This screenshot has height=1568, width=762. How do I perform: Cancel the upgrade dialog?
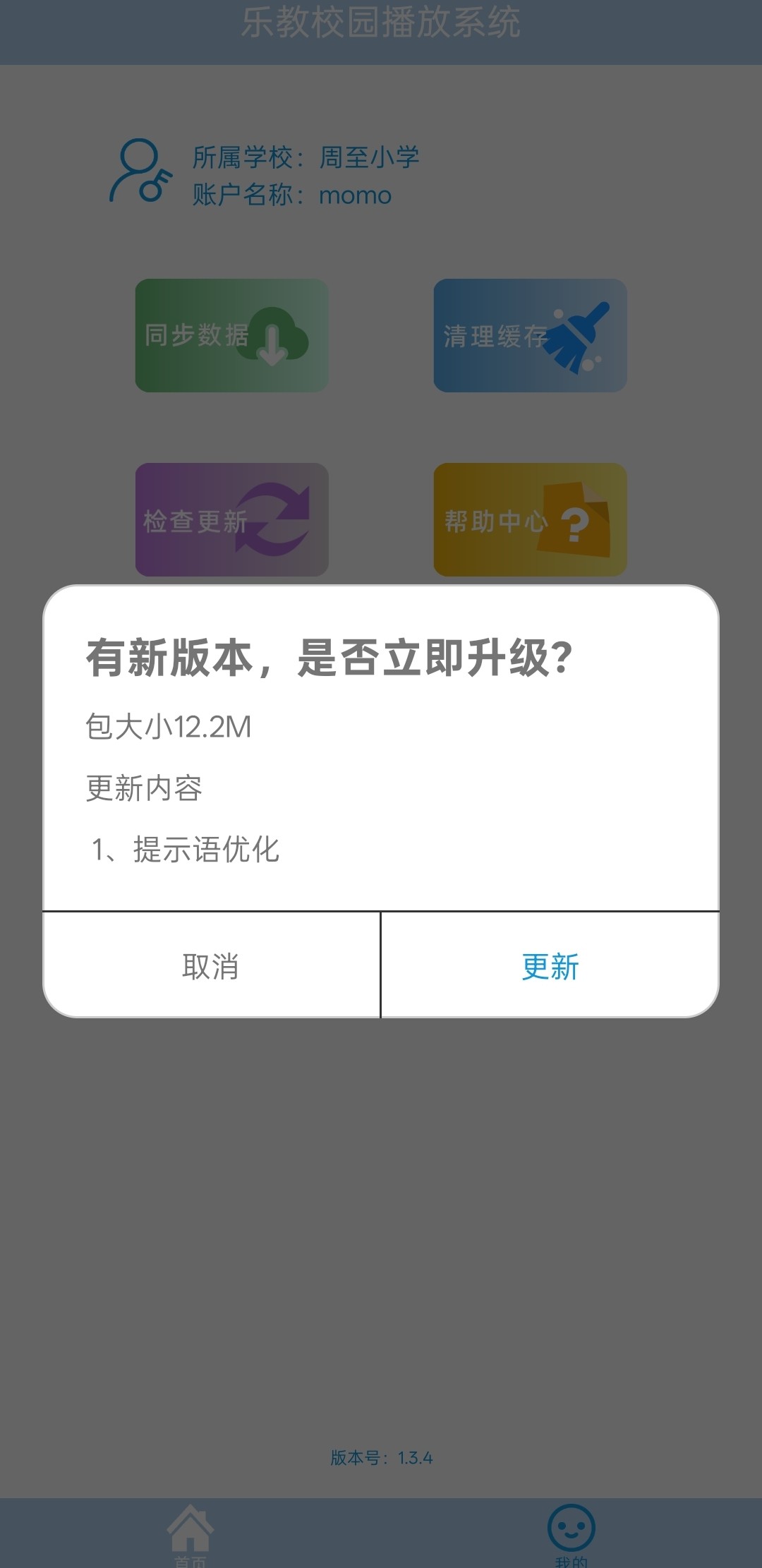211,966
